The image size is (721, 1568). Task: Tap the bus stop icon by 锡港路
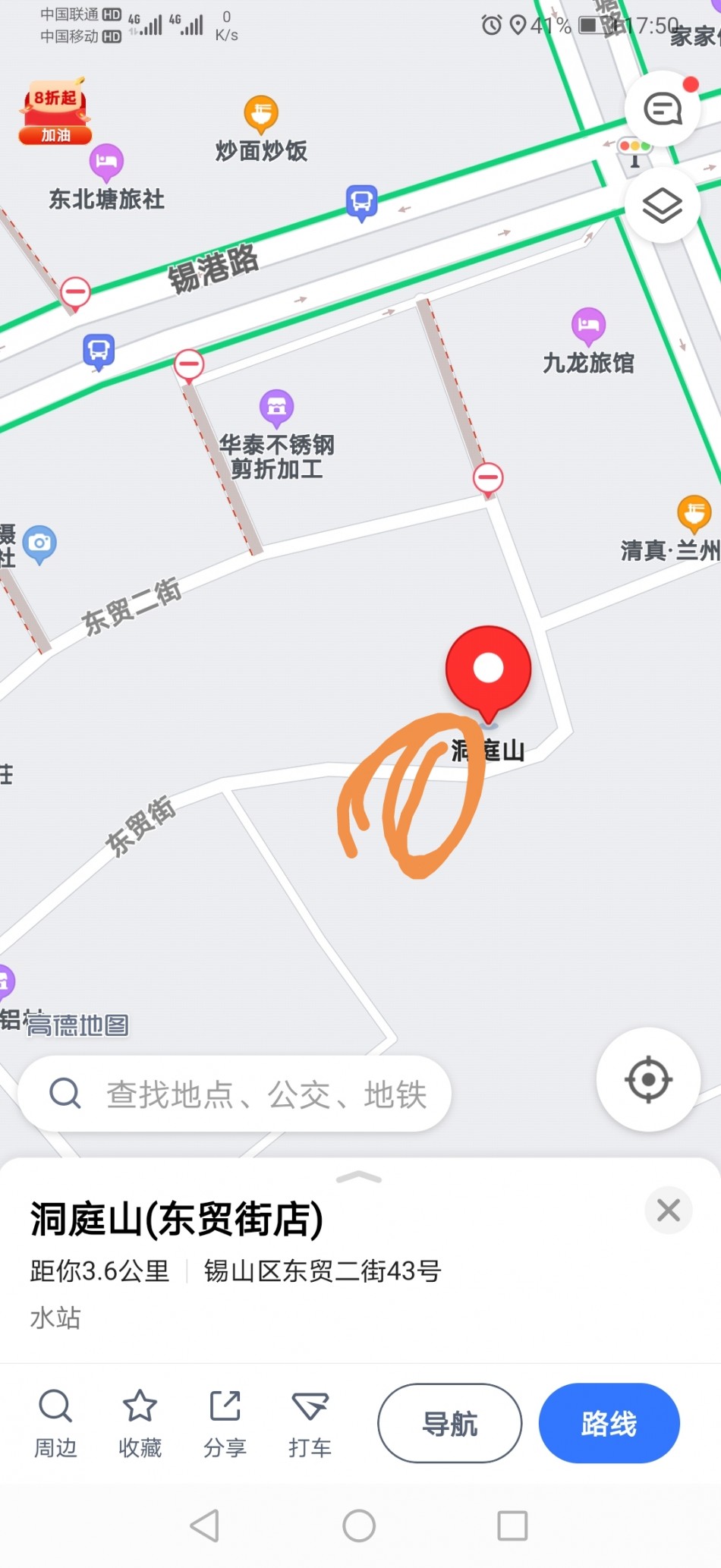coord(362,202)
